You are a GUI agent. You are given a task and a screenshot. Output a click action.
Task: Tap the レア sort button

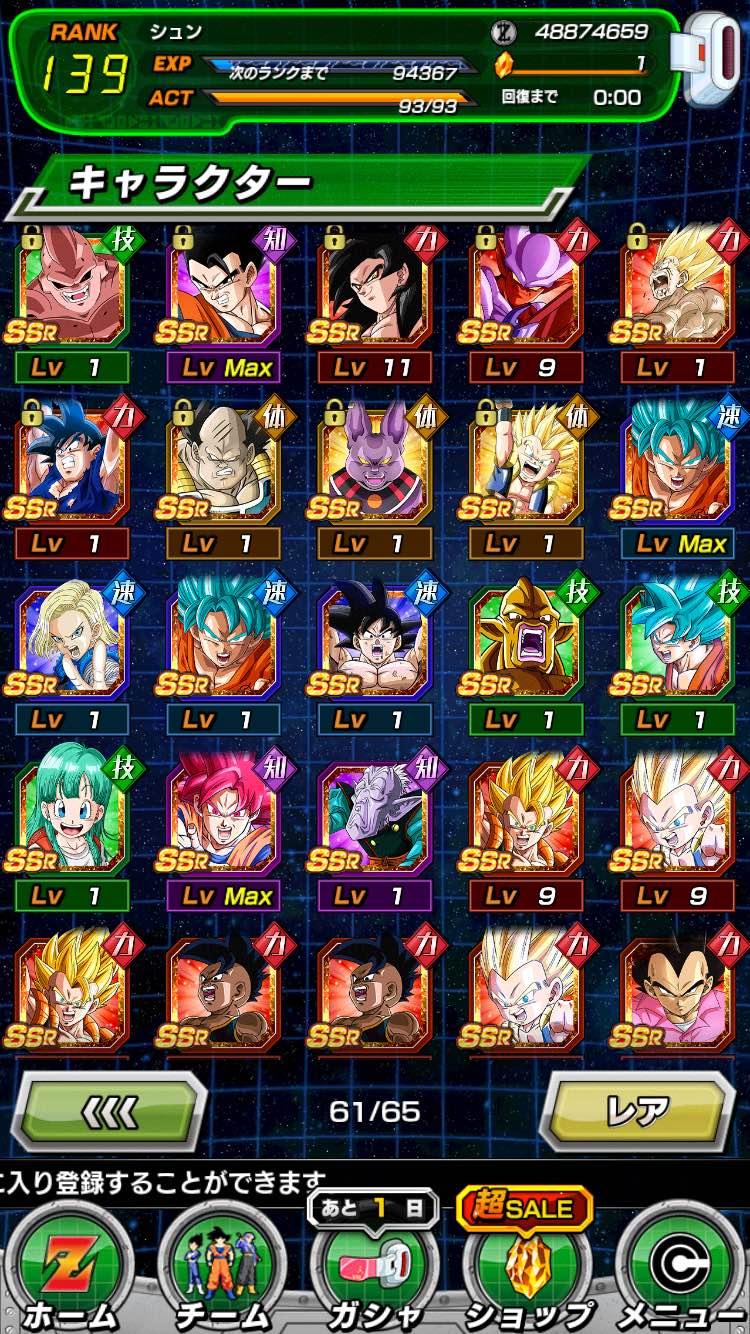(x=638, y=1111)
